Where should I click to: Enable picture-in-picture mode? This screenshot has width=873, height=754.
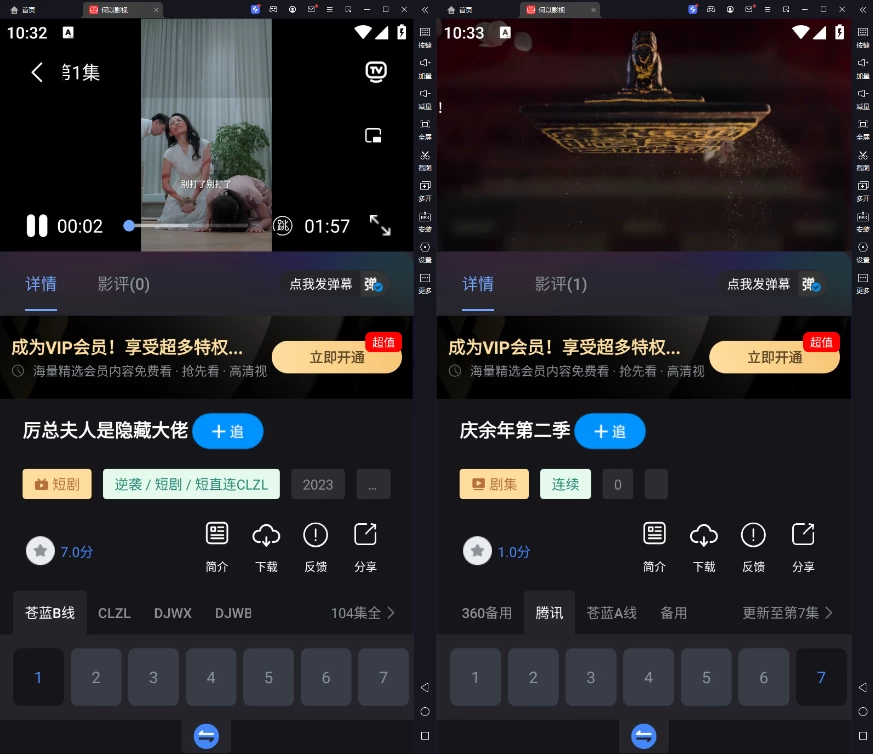click(374, 136)
